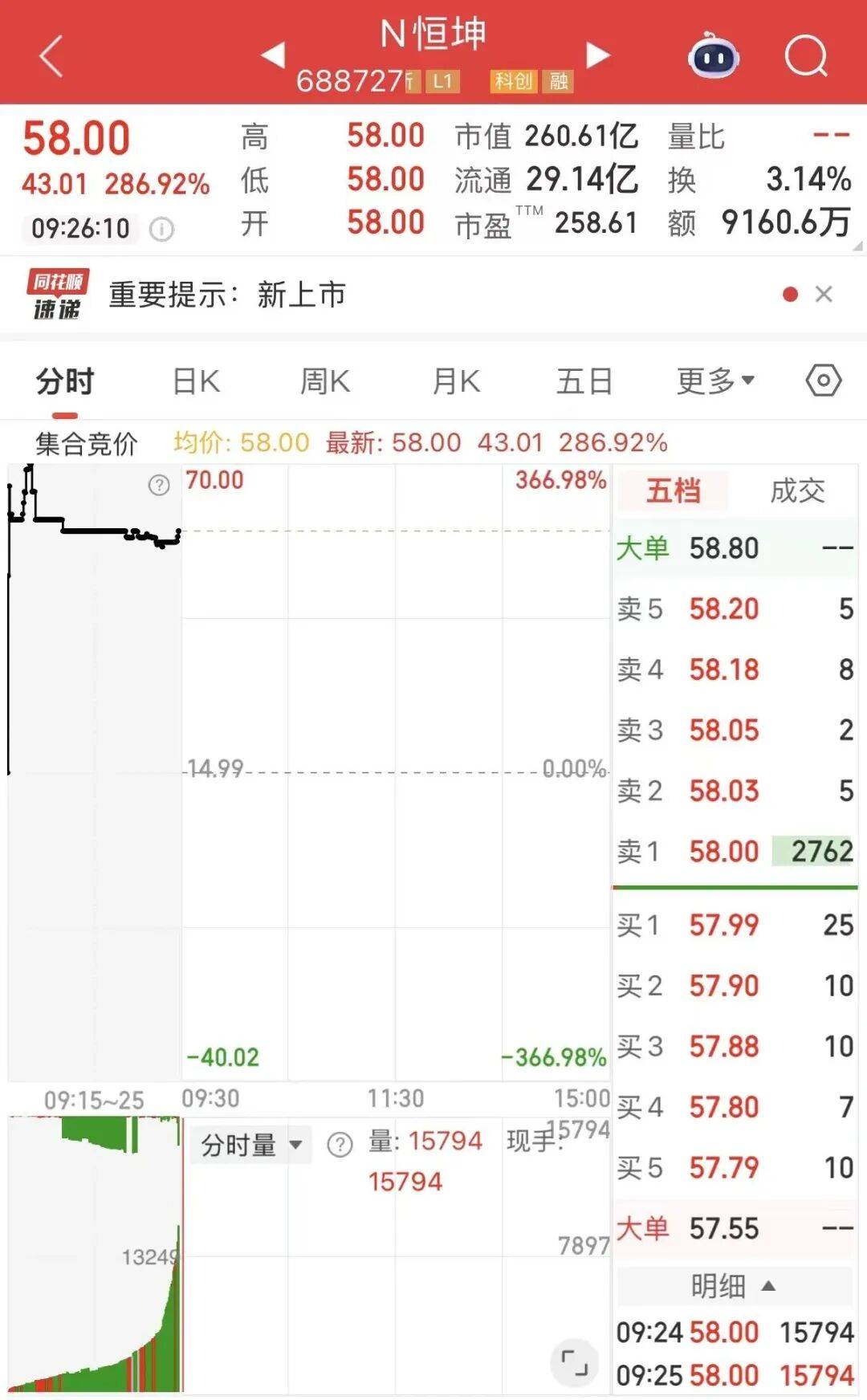Open chart settings hexagon icon

pos(824,381)
